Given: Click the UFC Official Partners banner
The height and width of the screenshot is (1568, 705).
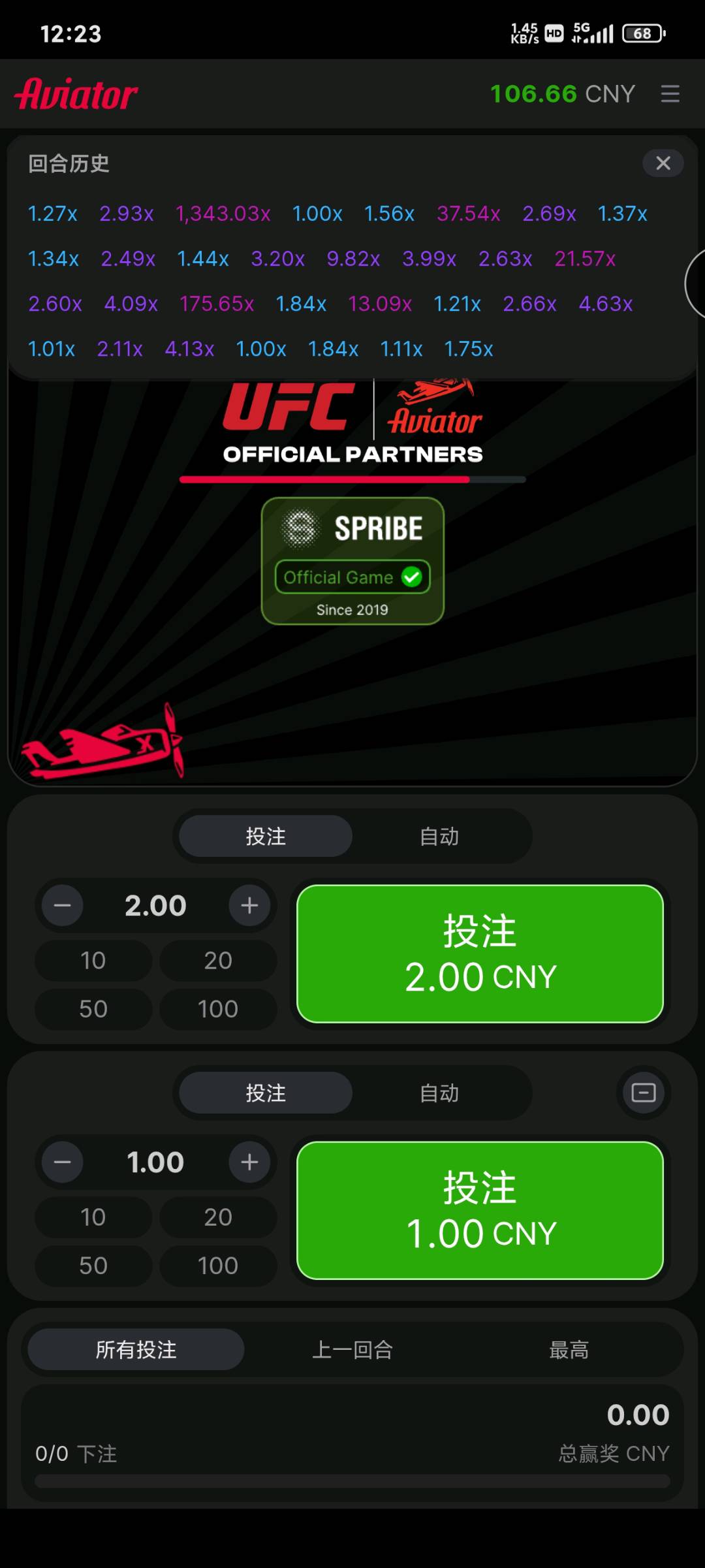Looking at the screenshot, I should [x=351, y=424].
